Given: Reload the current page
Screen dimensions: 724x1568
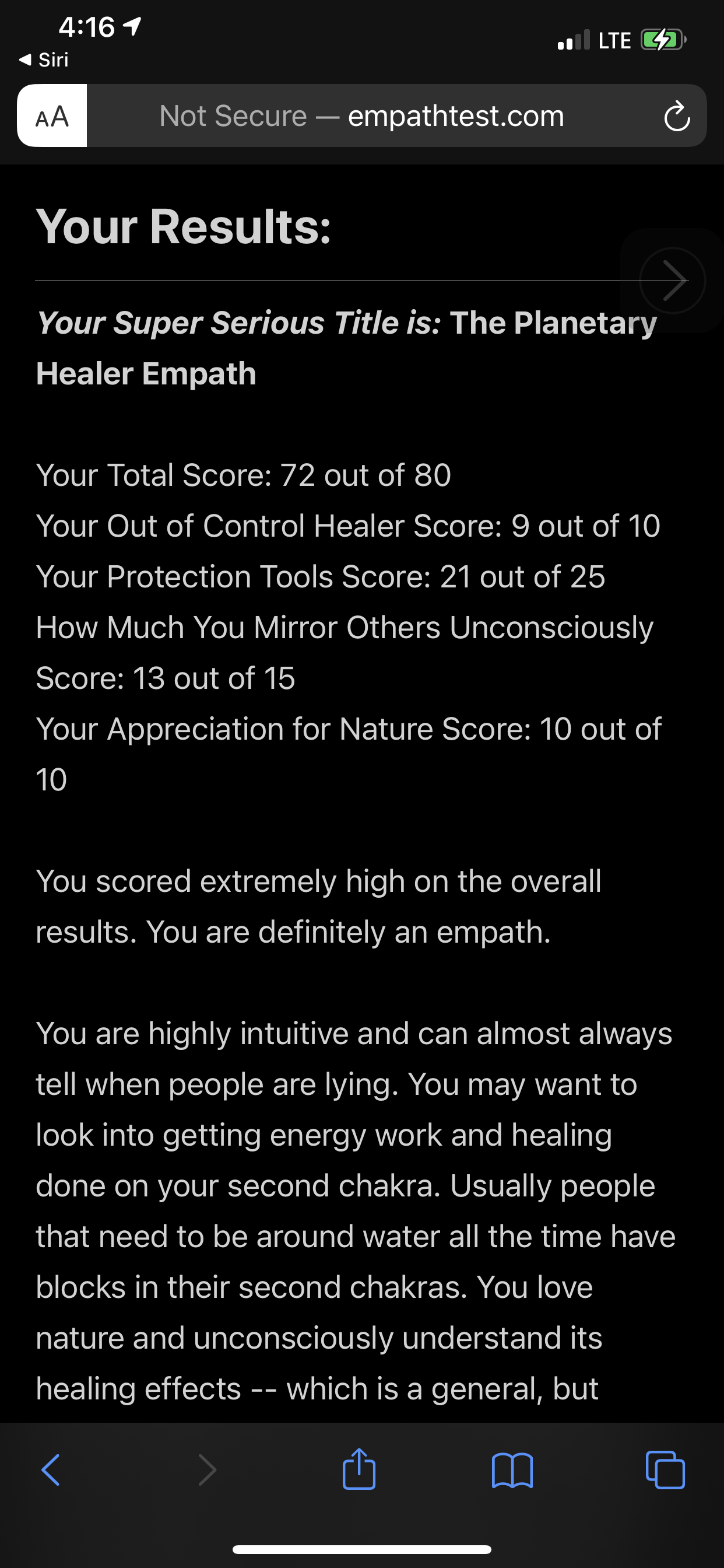Looking at the screenshot, I should tap(676, 116).
